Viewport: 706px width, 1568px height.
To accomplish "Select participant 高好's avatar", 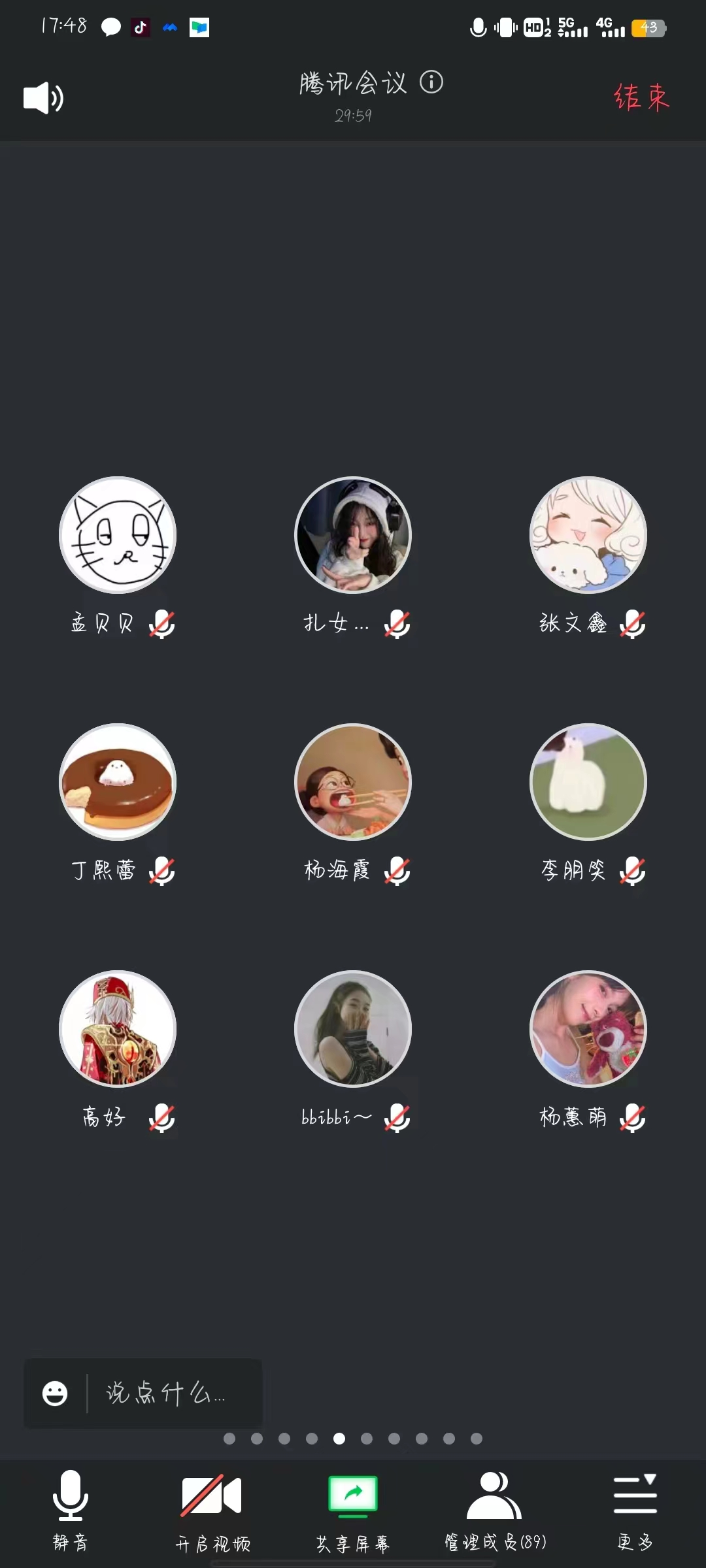I will 118,1029.
